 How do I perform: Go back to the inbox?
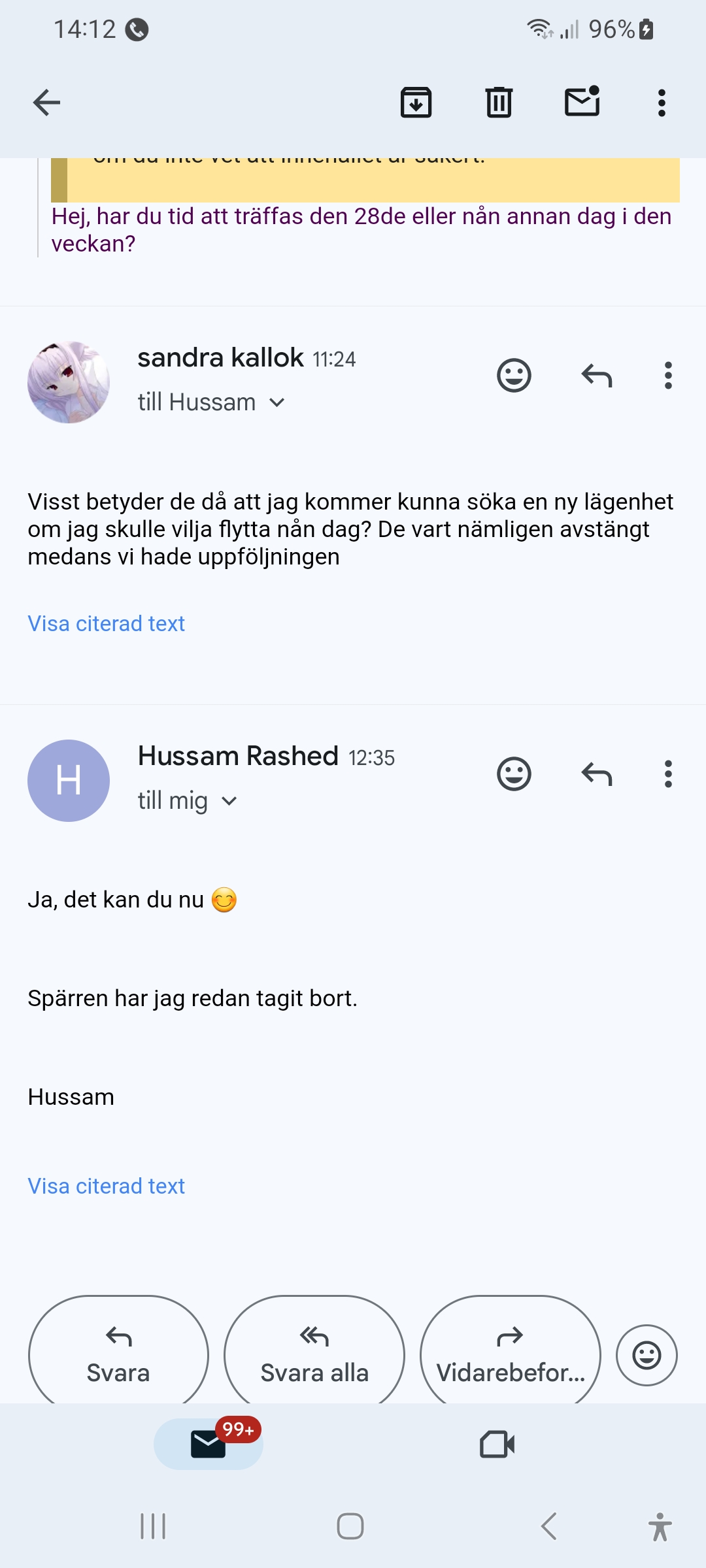[x=46, y=103]
